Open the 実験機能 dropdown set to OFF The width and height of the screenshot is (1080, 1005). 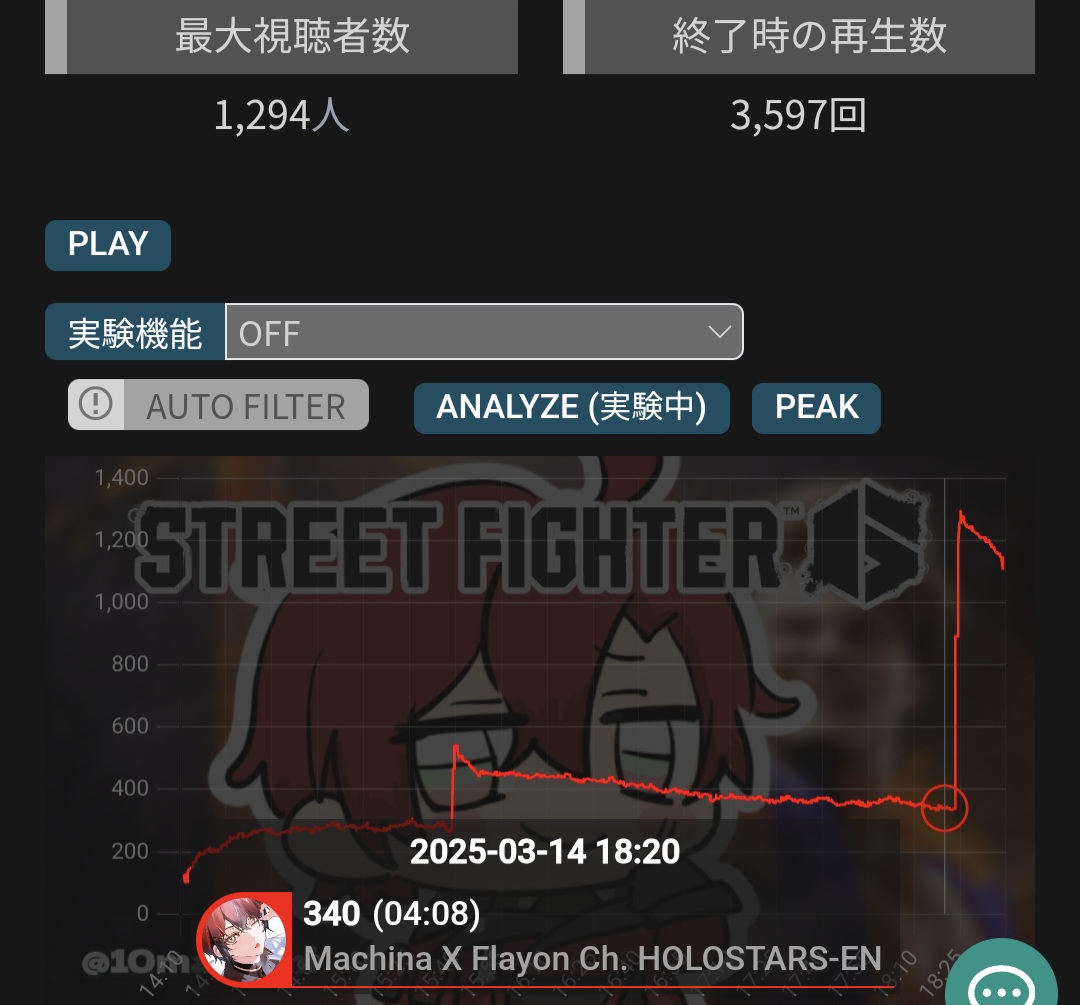pyautogui.click(x=484, y=332)
